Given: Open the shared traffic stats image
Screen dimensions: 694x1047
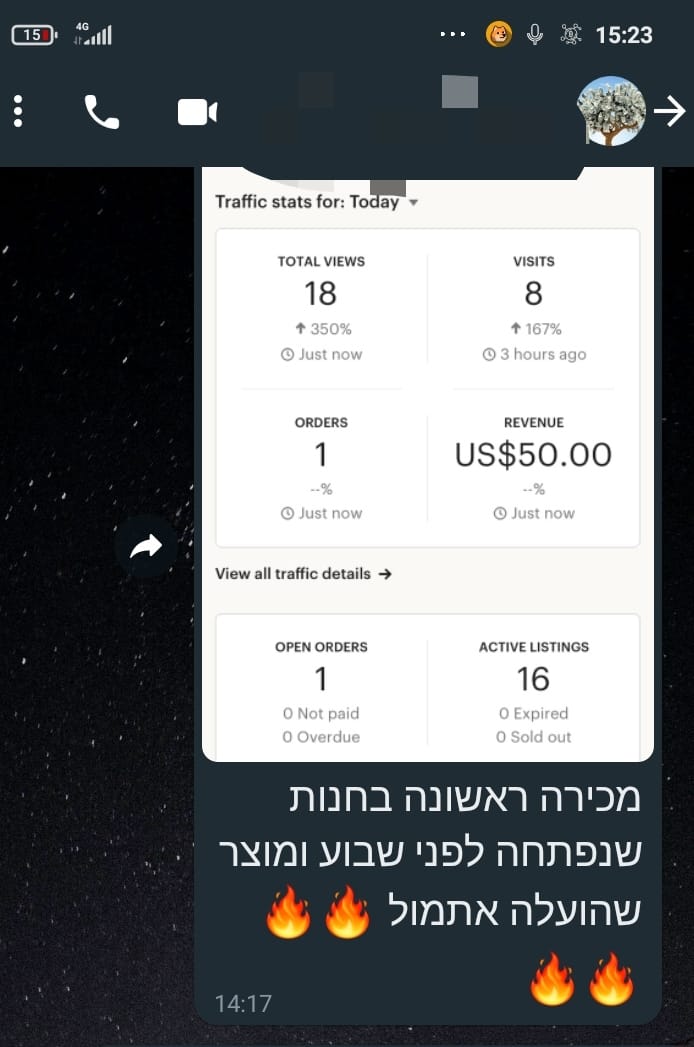Looking at the screenshot, I should point(427,460).
